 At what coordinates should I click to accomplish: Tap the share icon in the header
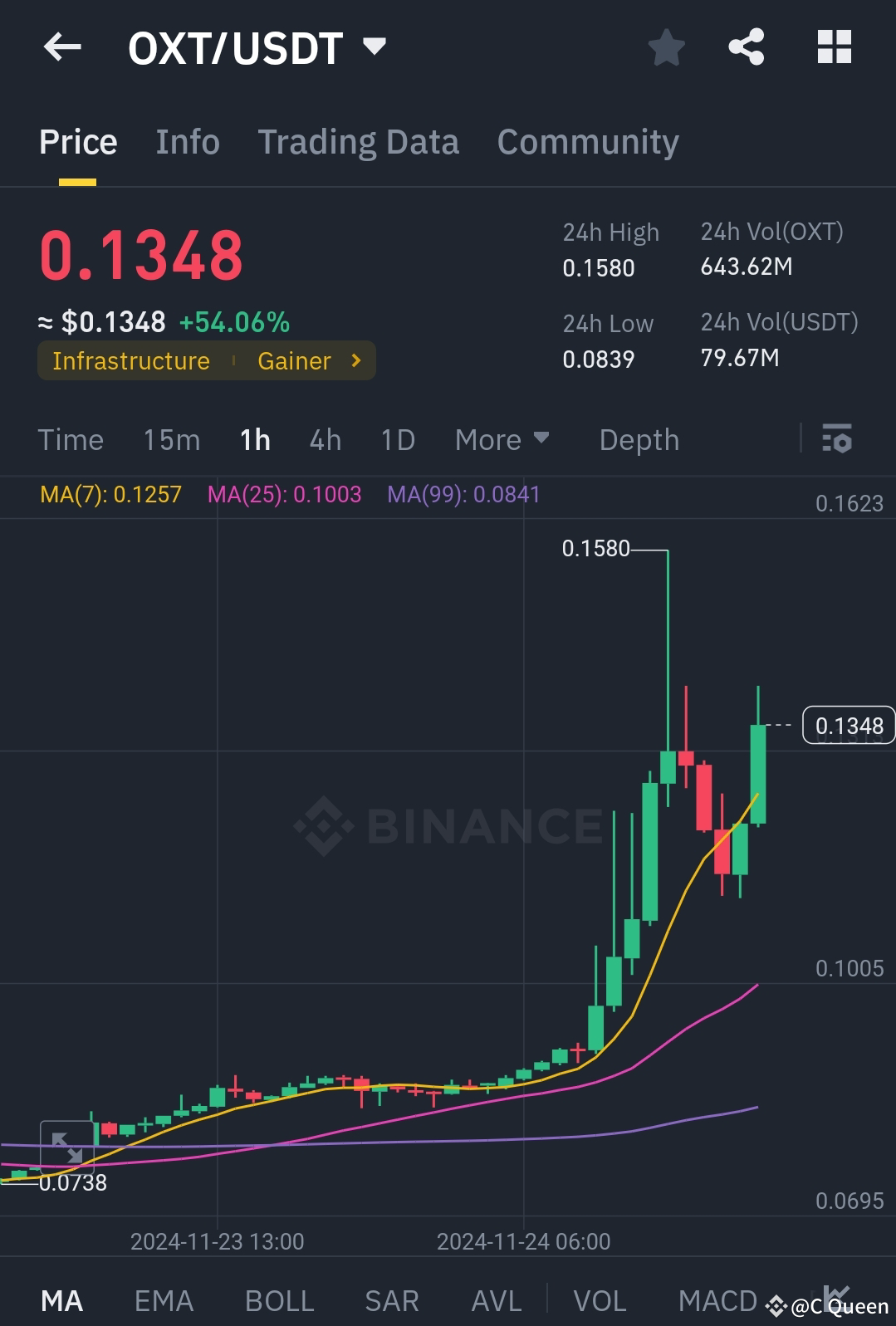(746, 47)
